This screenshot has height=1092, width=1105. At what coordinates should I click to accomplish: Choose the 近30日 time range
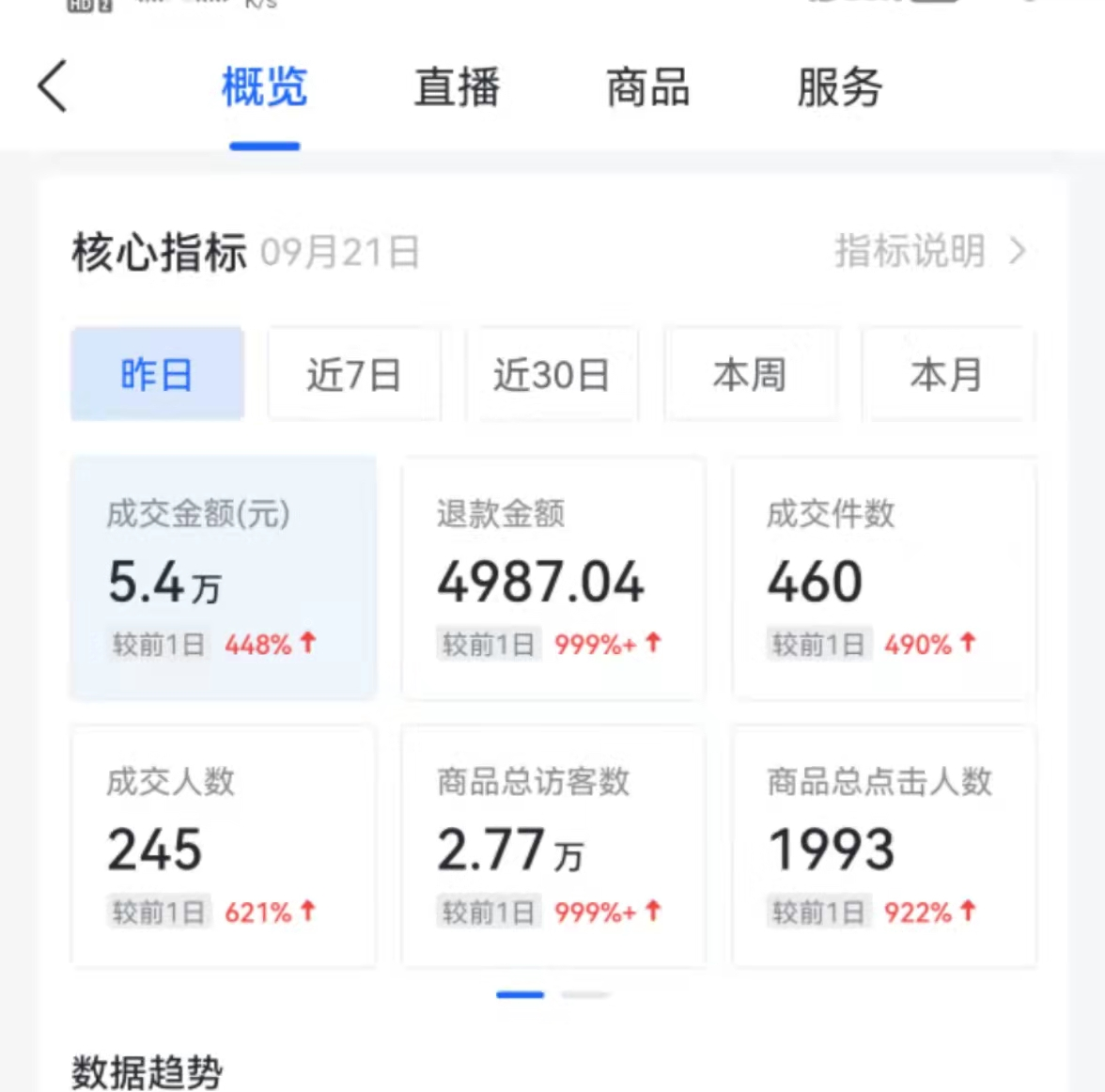(x=552, y=374)
